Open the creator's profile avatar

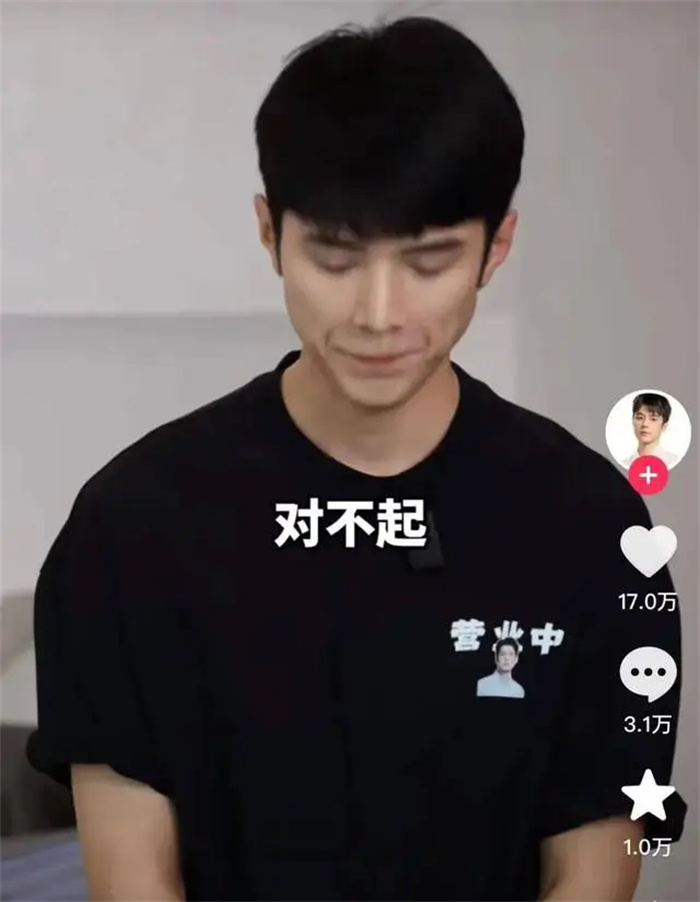[x=647, y=427]
